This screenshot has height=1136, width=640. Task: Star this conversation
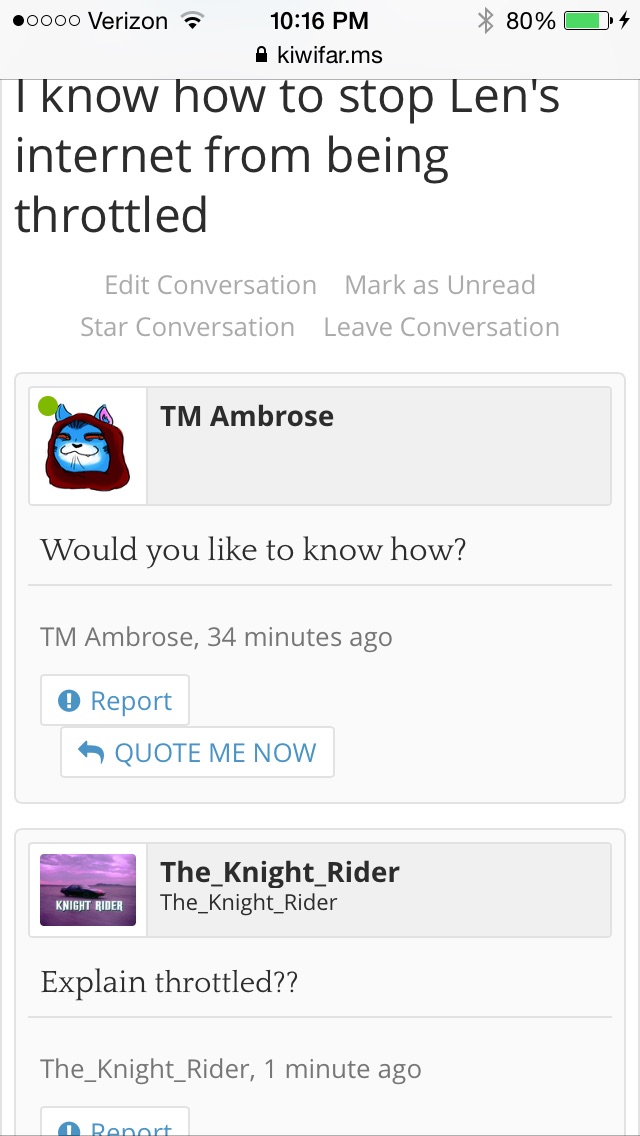pyautogui.click(x=187, y=327)
